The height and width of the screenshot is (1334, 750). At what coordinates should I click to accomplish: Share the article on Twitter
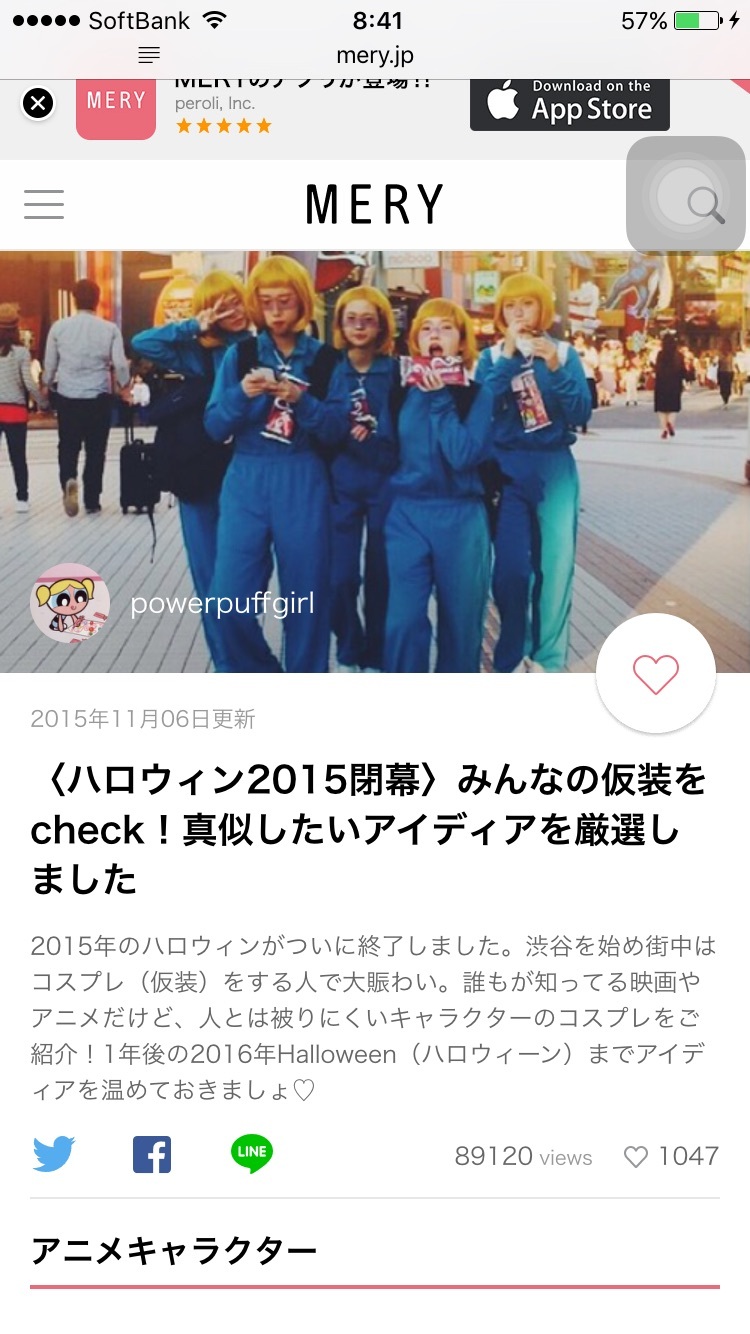[x=54, y=1154]
